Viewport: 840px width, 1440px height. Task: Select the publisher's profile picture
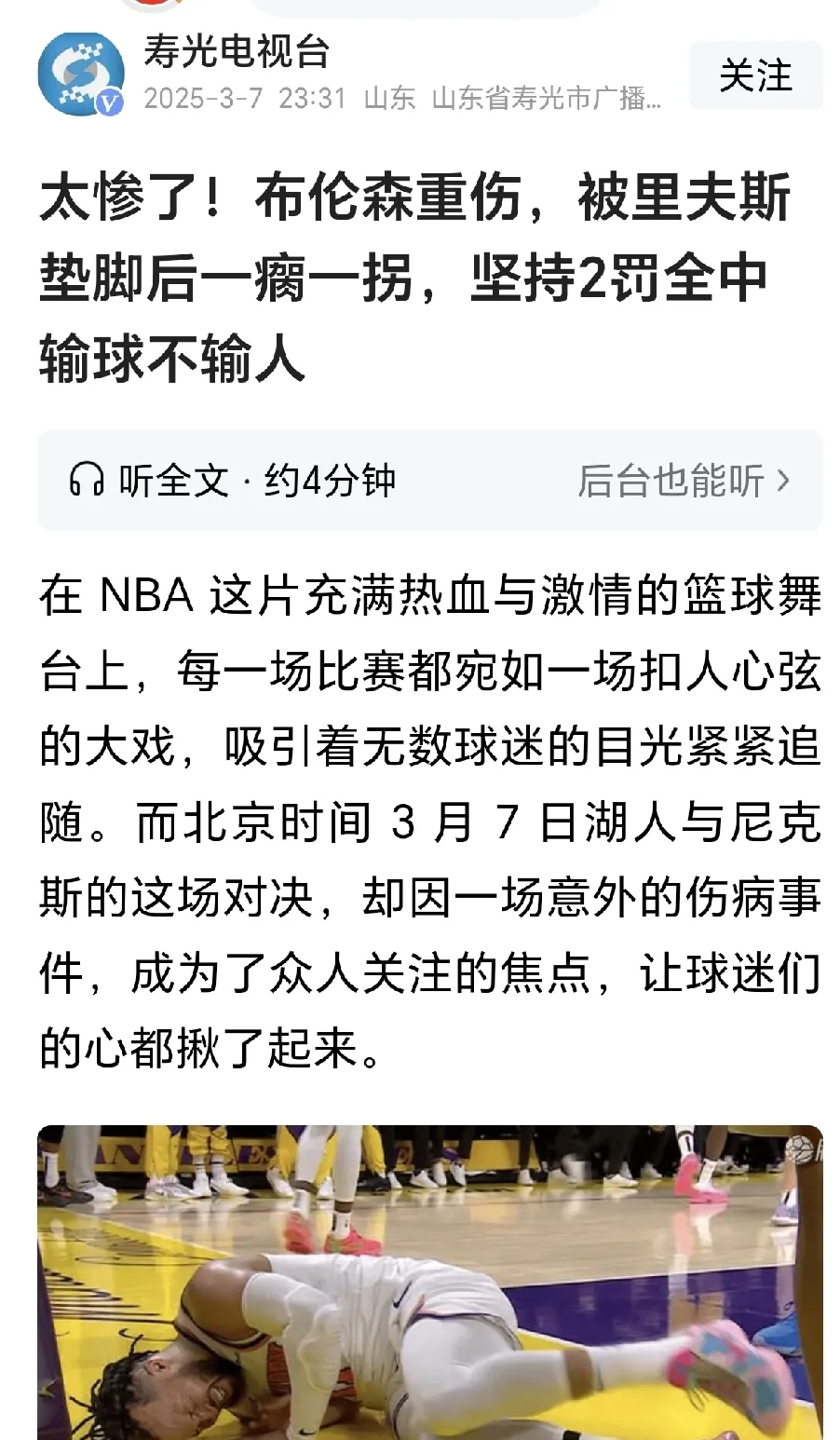pyautogui.click(x=79, y=75)
